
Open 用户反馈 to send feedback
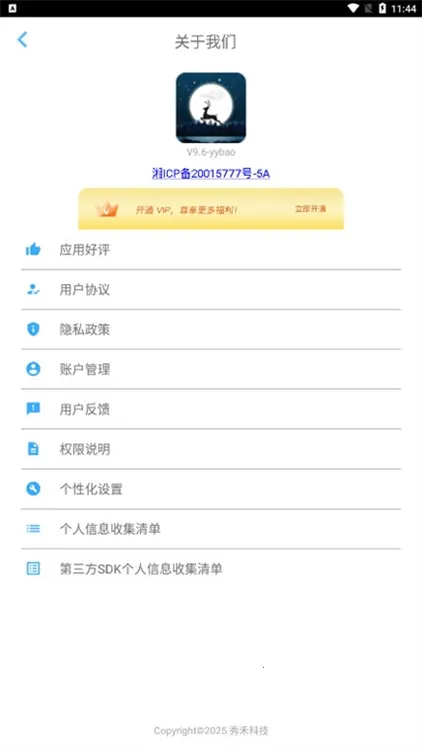coord(211,409)
